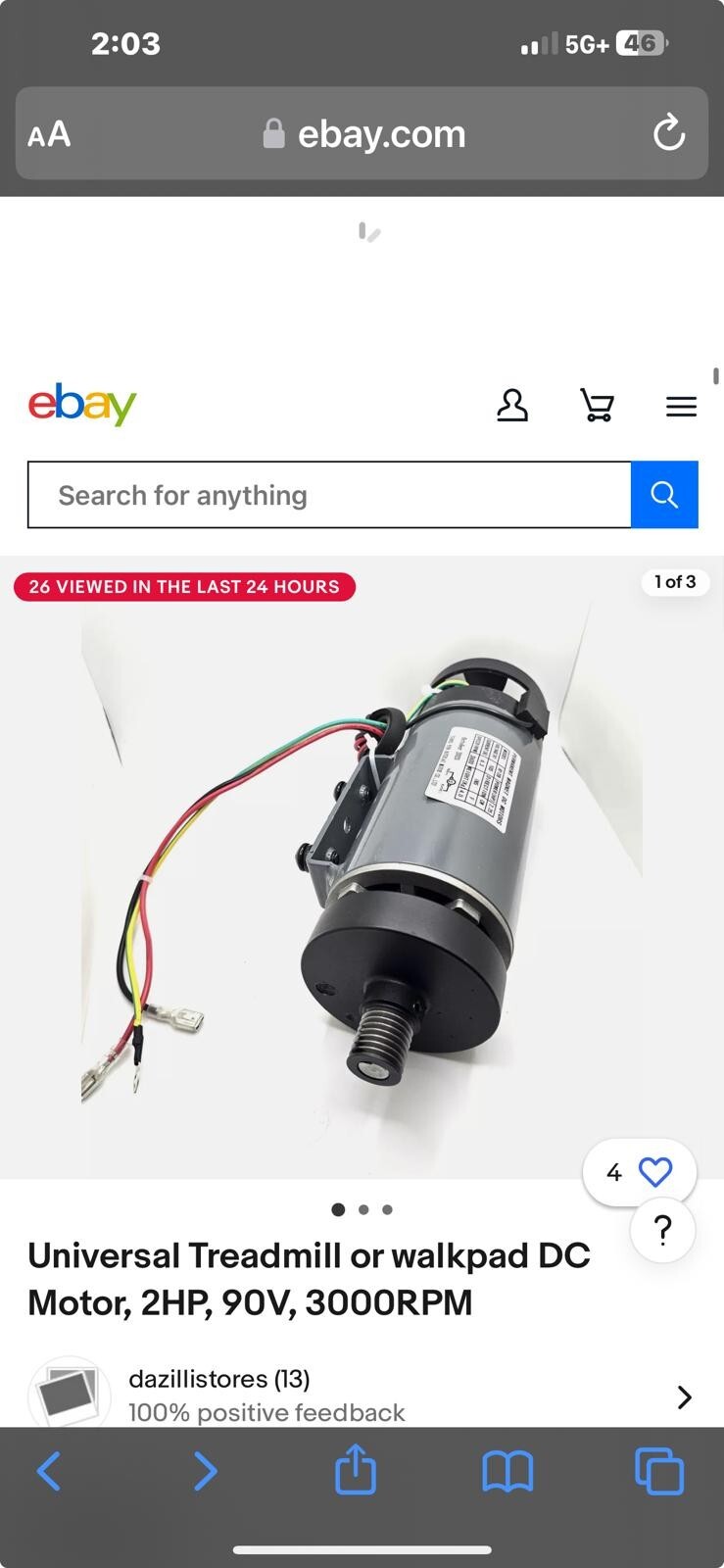The image size is (724, 1568).
Task: Open Safari bookmarks
Action: 507,1471
